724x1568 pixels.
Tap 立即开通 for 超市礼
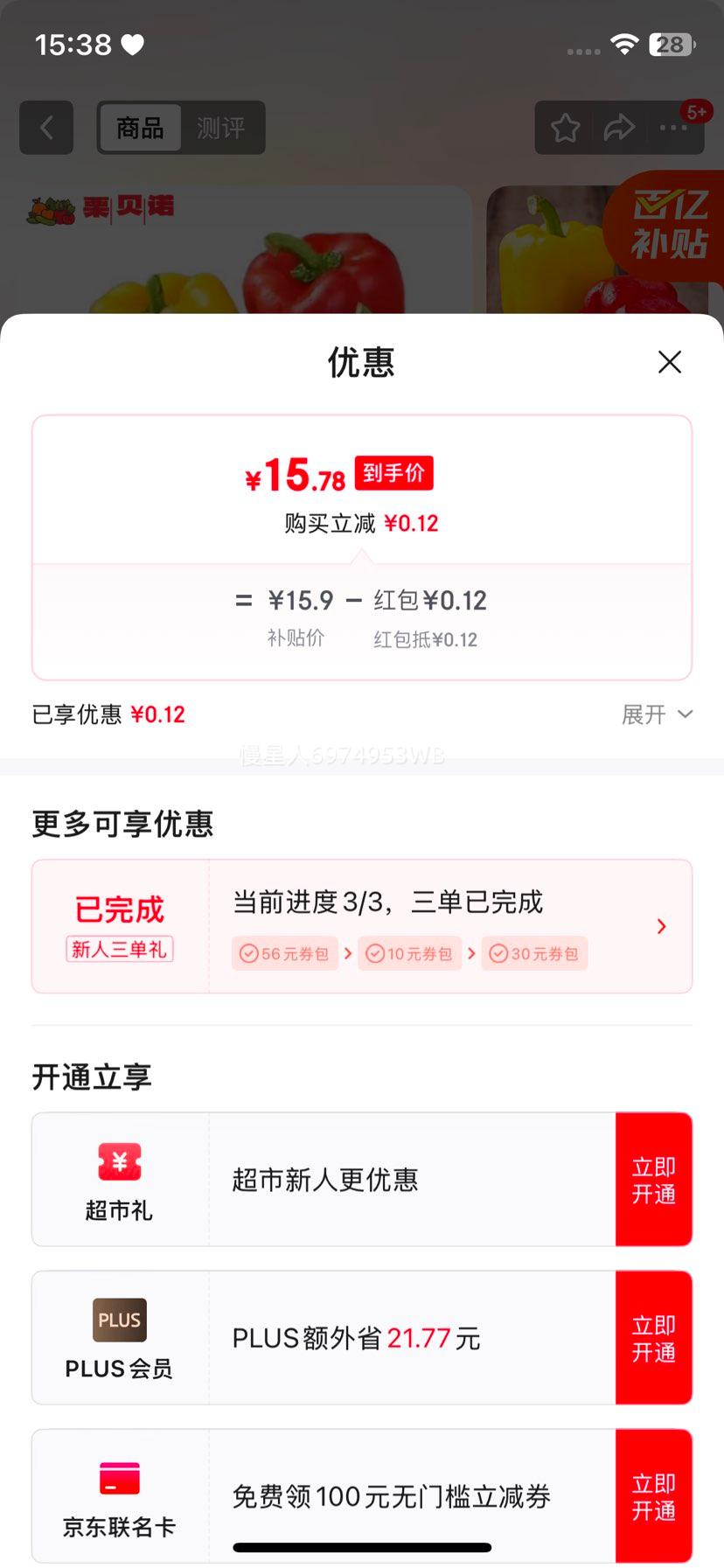pos(654,1180)
